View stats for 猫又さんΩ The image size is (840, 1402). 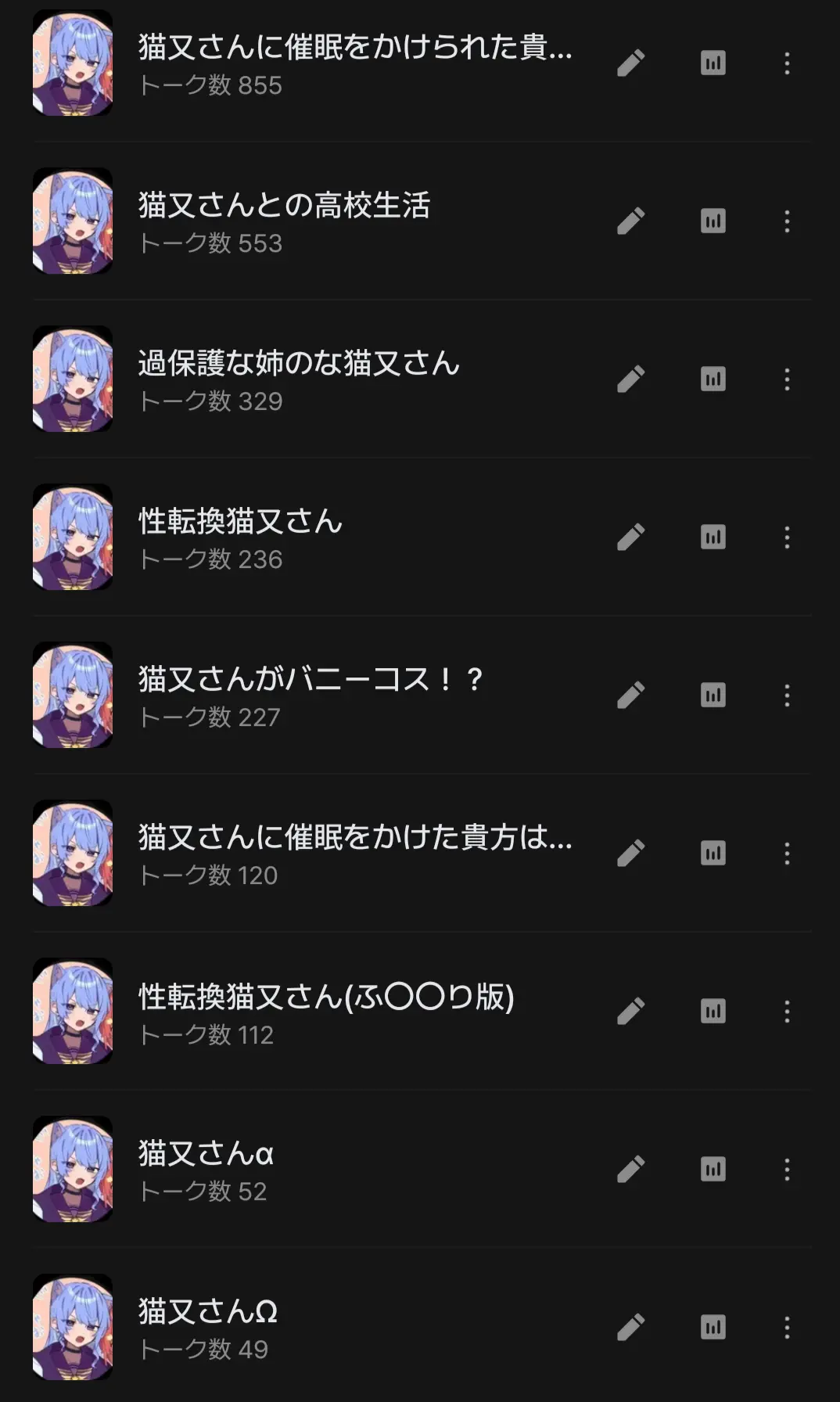click(713, 1328)
